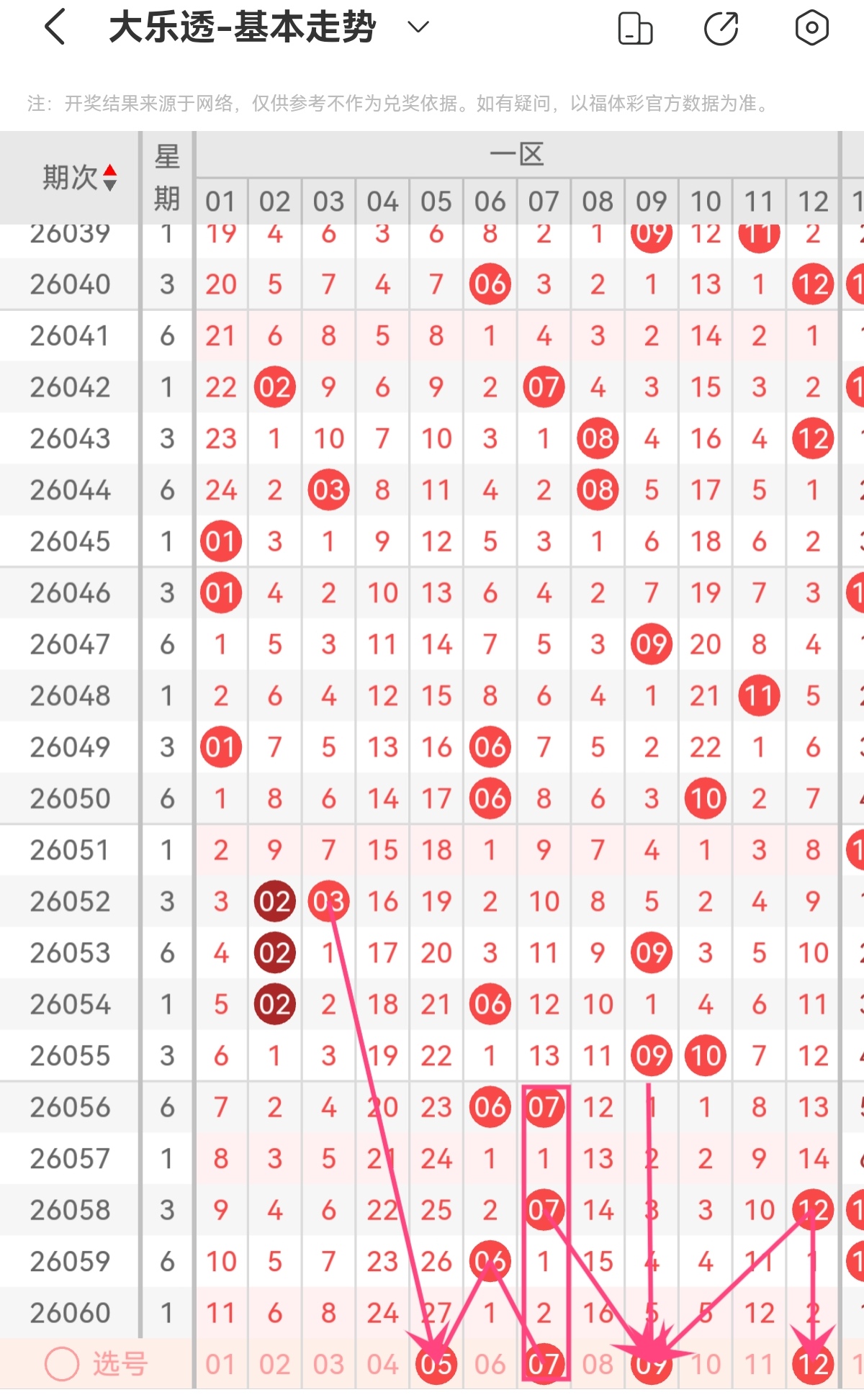The width and height of the screenshot is (864, 1400).
Task: Select number 10 in the 选号 row
Action: pos(706,1364)
